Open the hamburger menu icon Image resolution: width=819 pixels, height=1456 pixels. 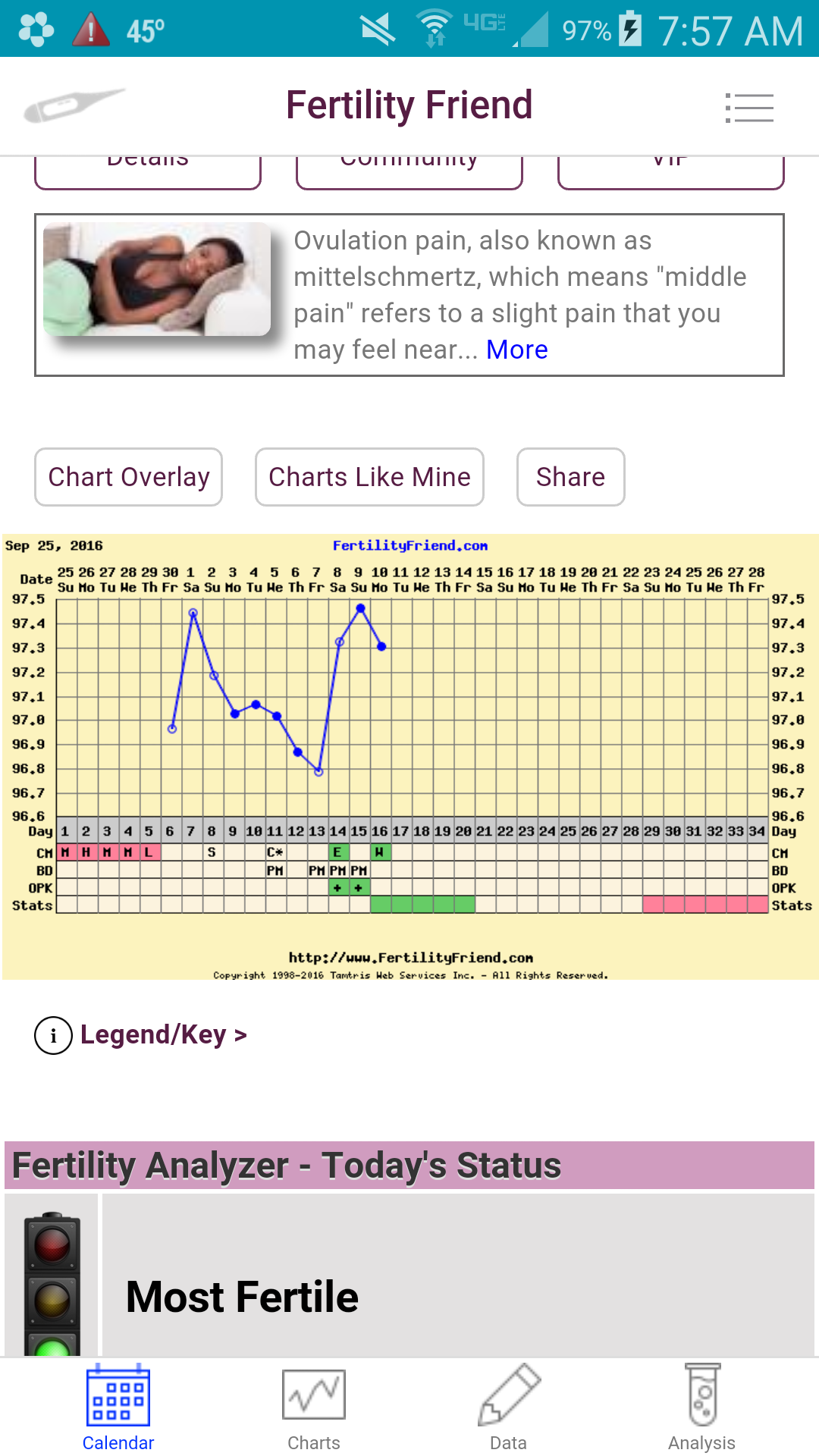(748, 108)
